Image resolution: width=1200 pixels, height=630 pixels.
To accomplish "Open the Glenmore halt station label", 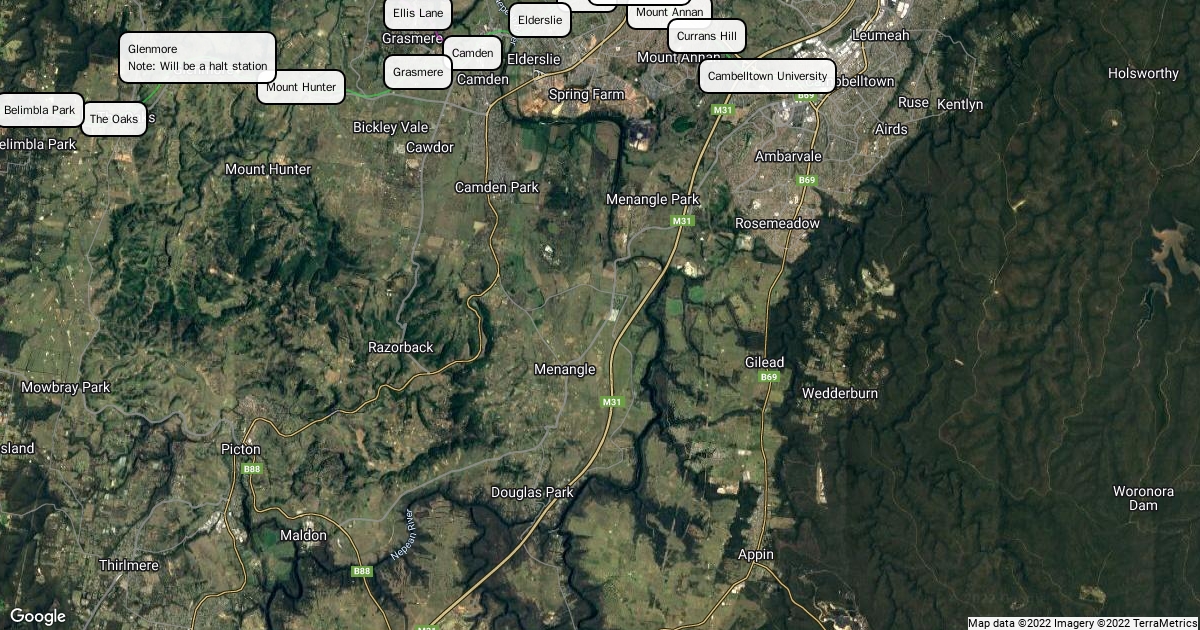I will coord(197,58).
